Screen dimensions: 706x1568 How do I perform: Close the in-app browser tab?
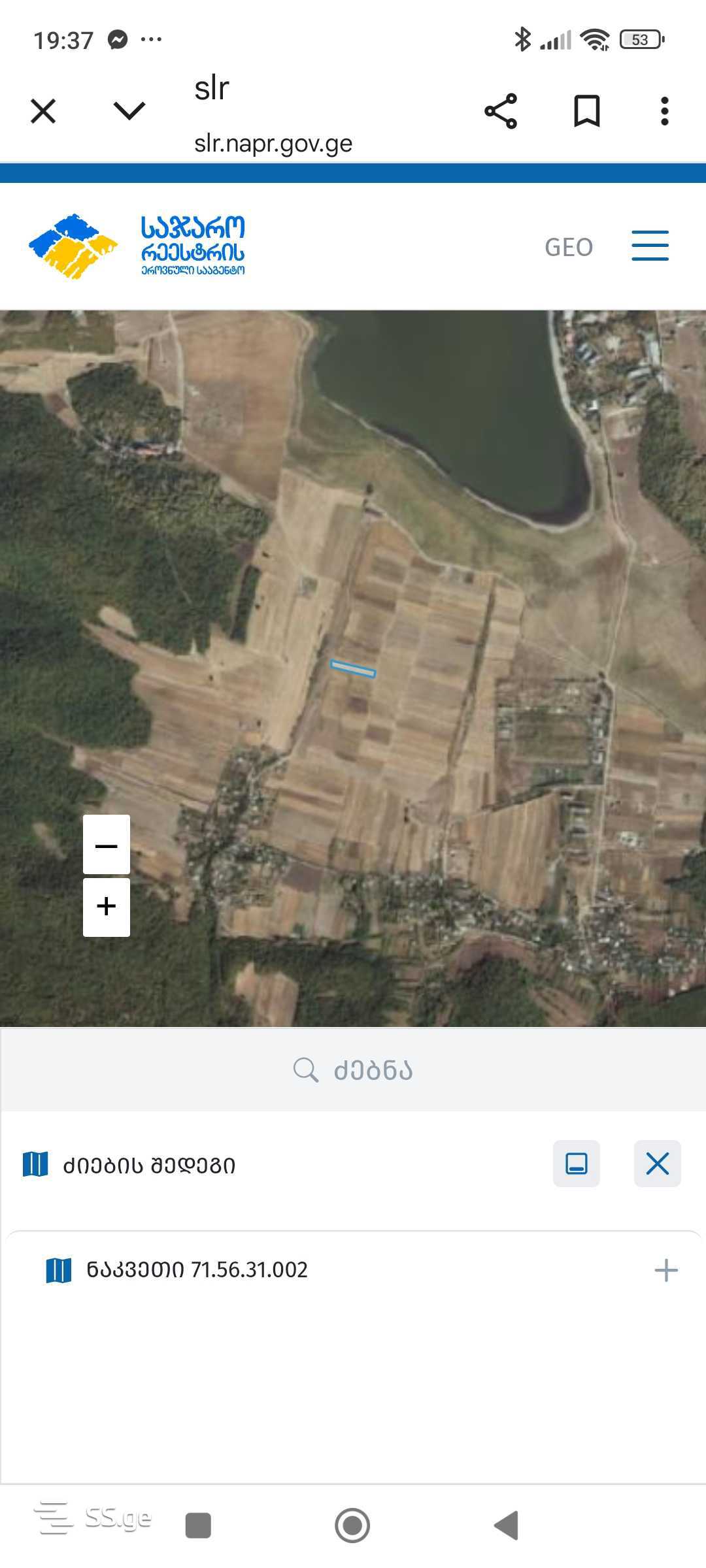click(x=43, y=111)
